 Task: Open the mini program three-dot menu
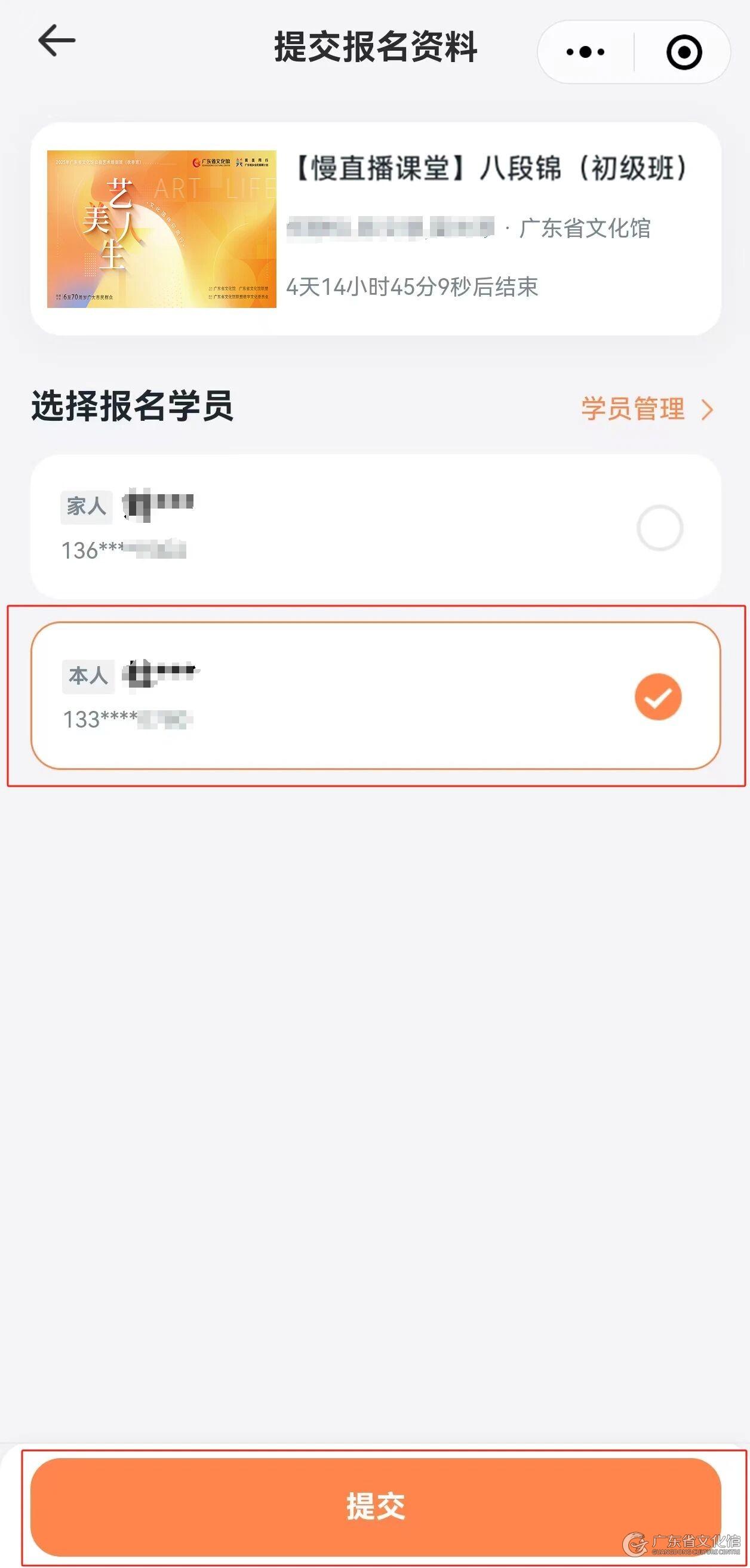click(585, 53)
